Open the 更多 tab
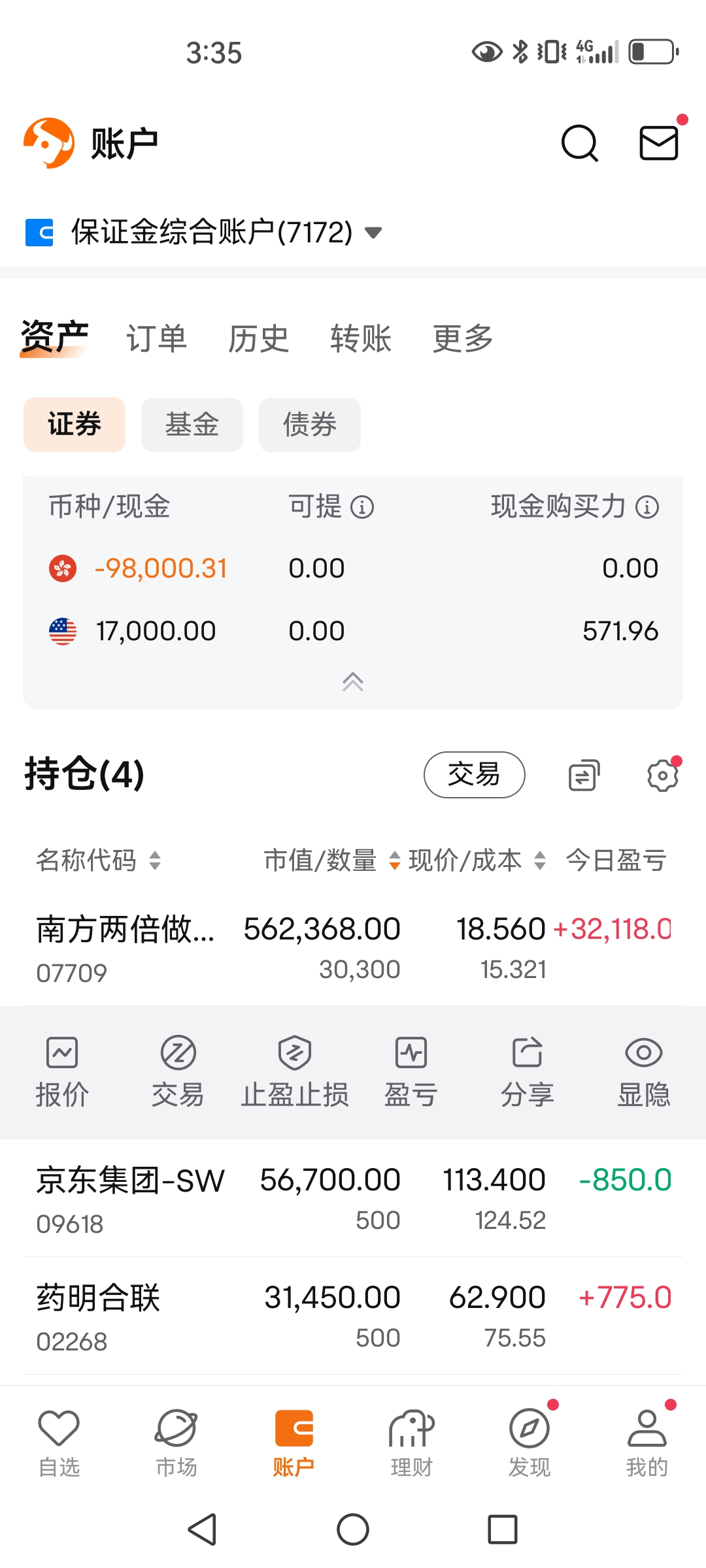706x1568 pixels. [462, 338]
